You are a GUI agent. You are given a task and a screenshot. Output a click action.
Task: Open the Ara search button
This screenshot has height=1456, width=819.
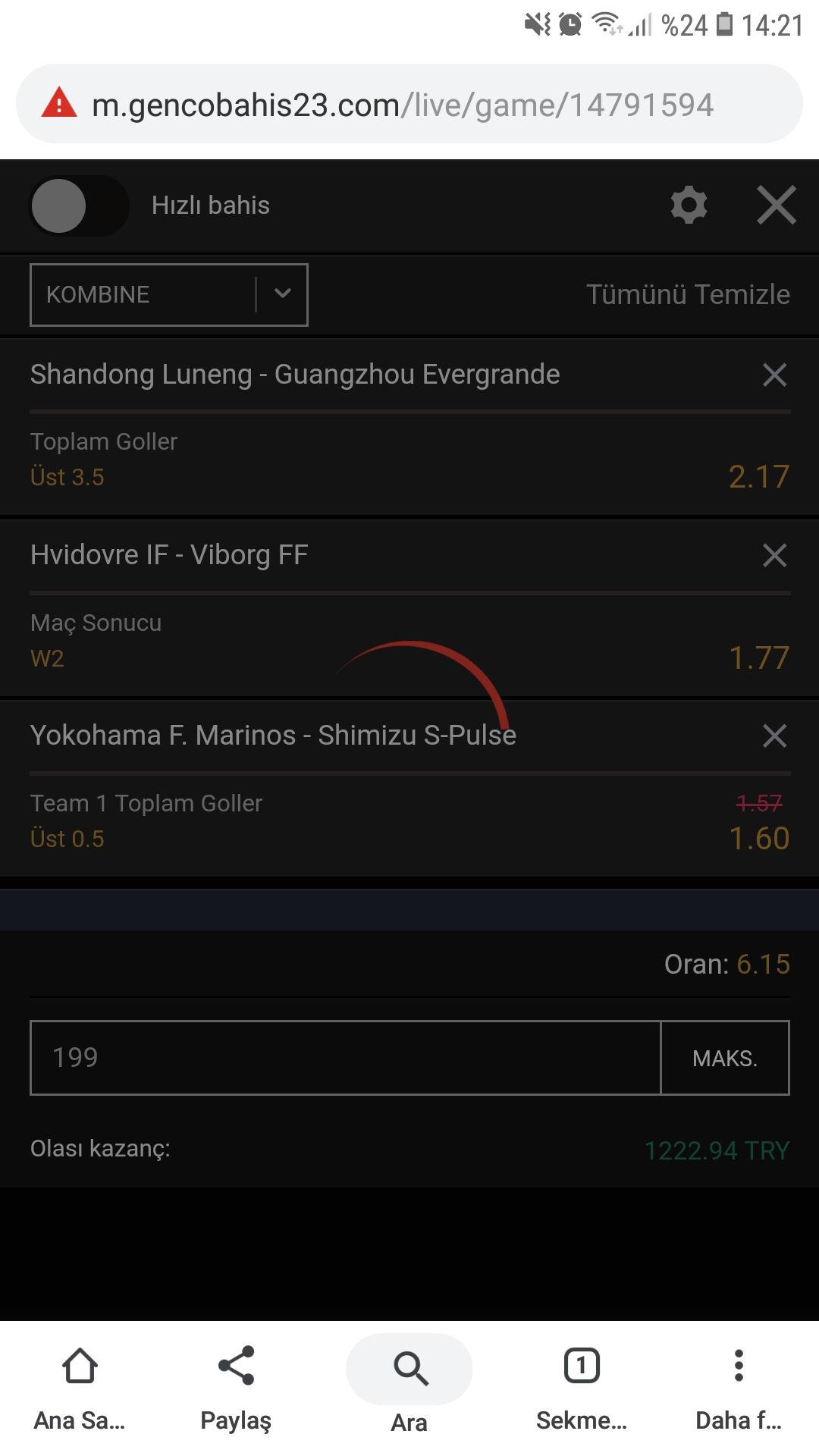click(409, 1385)
